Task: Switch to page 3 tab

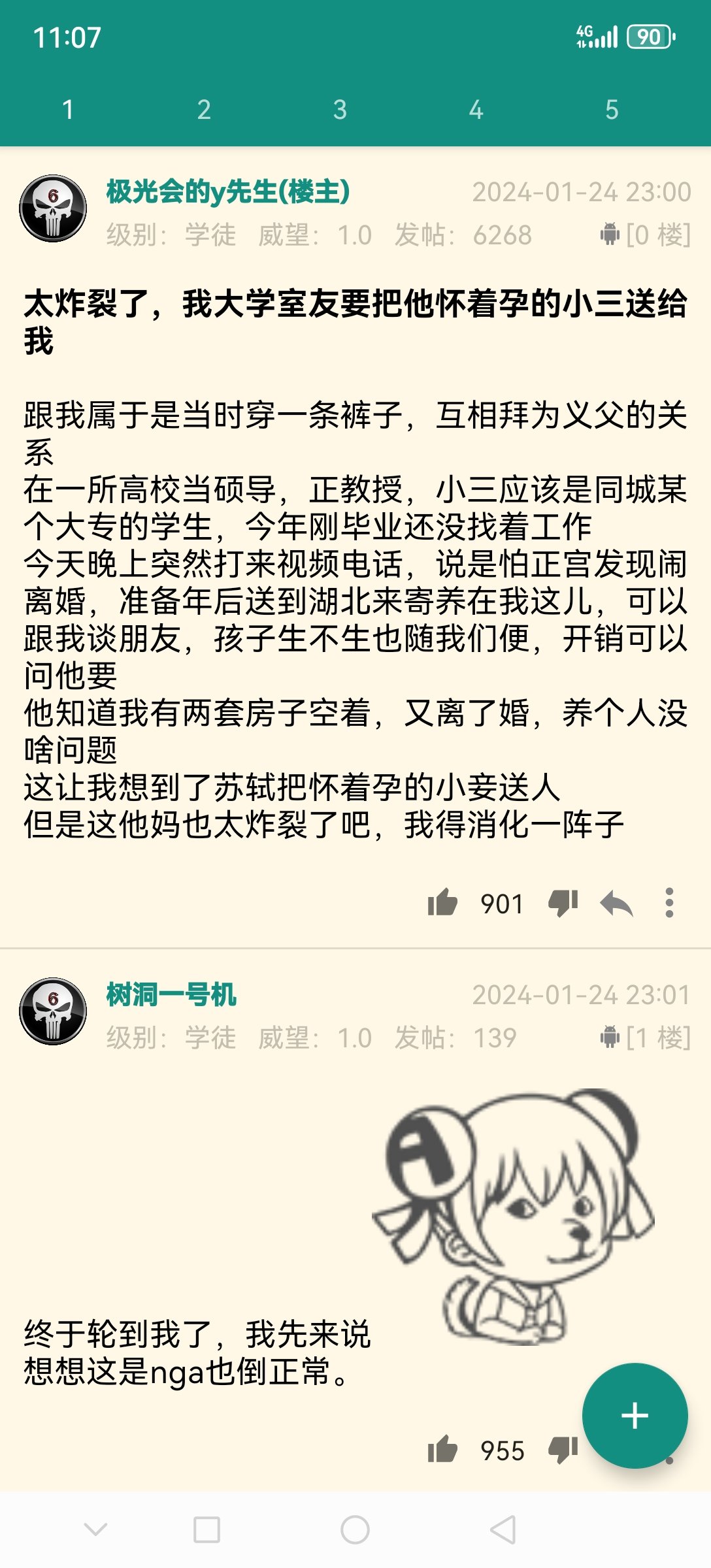Action: click(340, 110)
